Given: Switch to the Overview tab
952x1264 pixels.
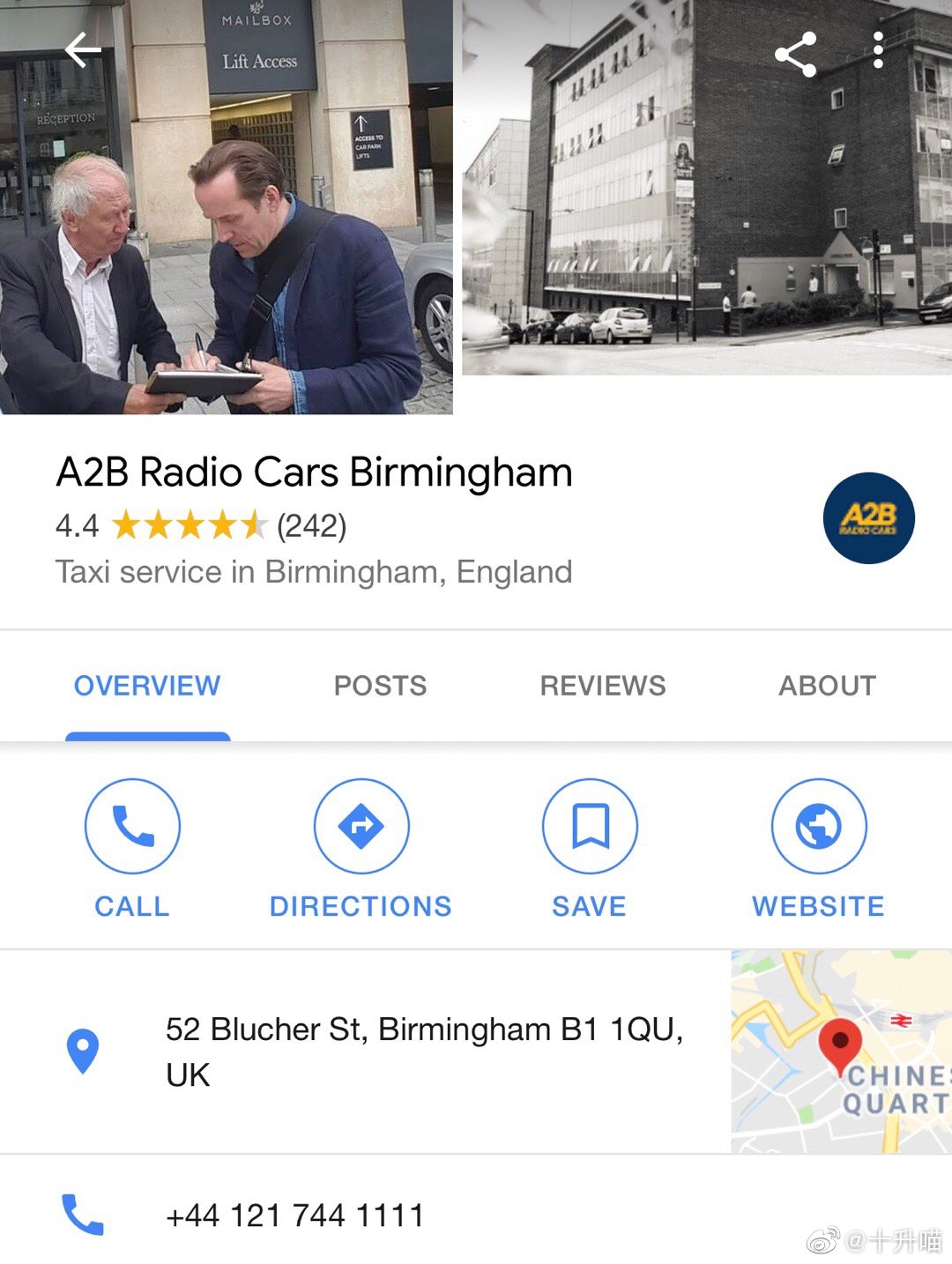Looking at the screenshot, I should point(147,686).
